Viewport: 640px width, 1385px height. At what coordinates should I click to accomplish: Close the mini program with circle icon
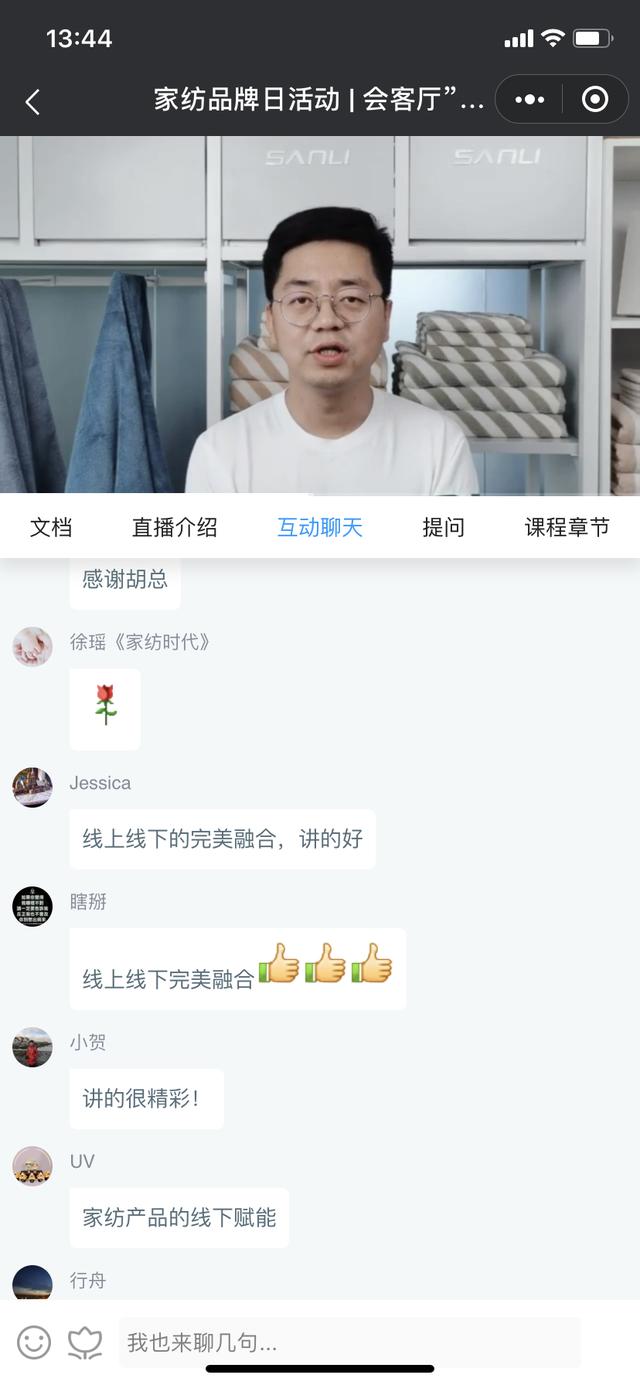click(x=595, y=100)
